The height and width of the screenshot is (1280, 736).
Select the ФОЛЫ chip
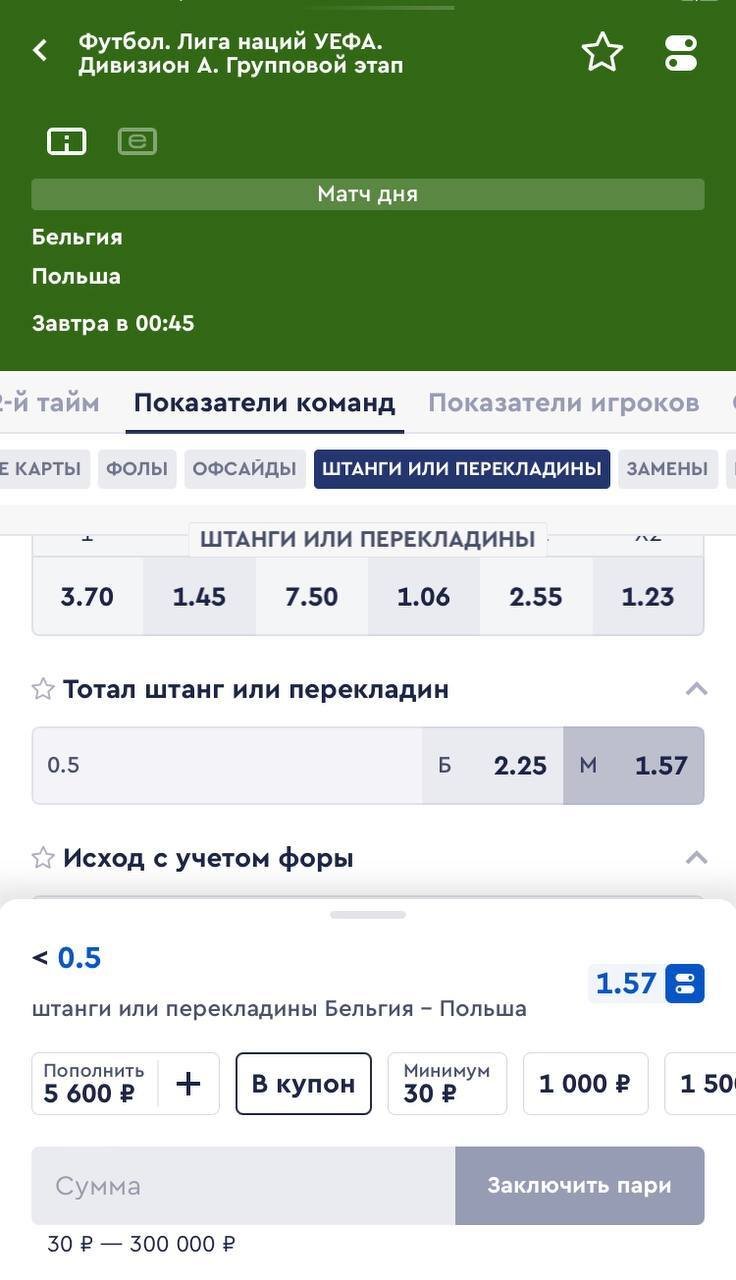(136, 469)
